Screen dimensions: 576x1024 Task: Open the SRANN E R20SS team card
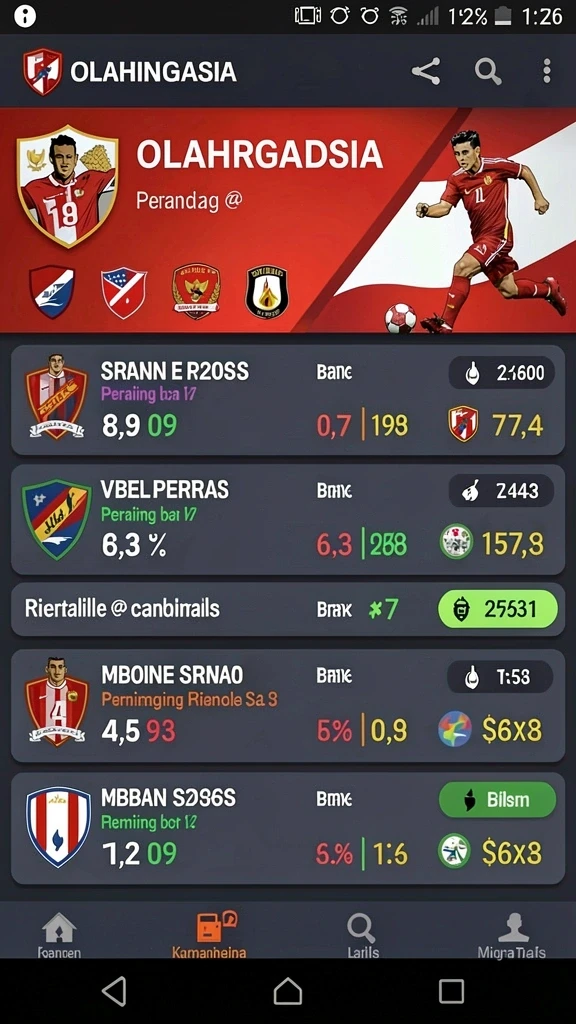click(288, 400)
